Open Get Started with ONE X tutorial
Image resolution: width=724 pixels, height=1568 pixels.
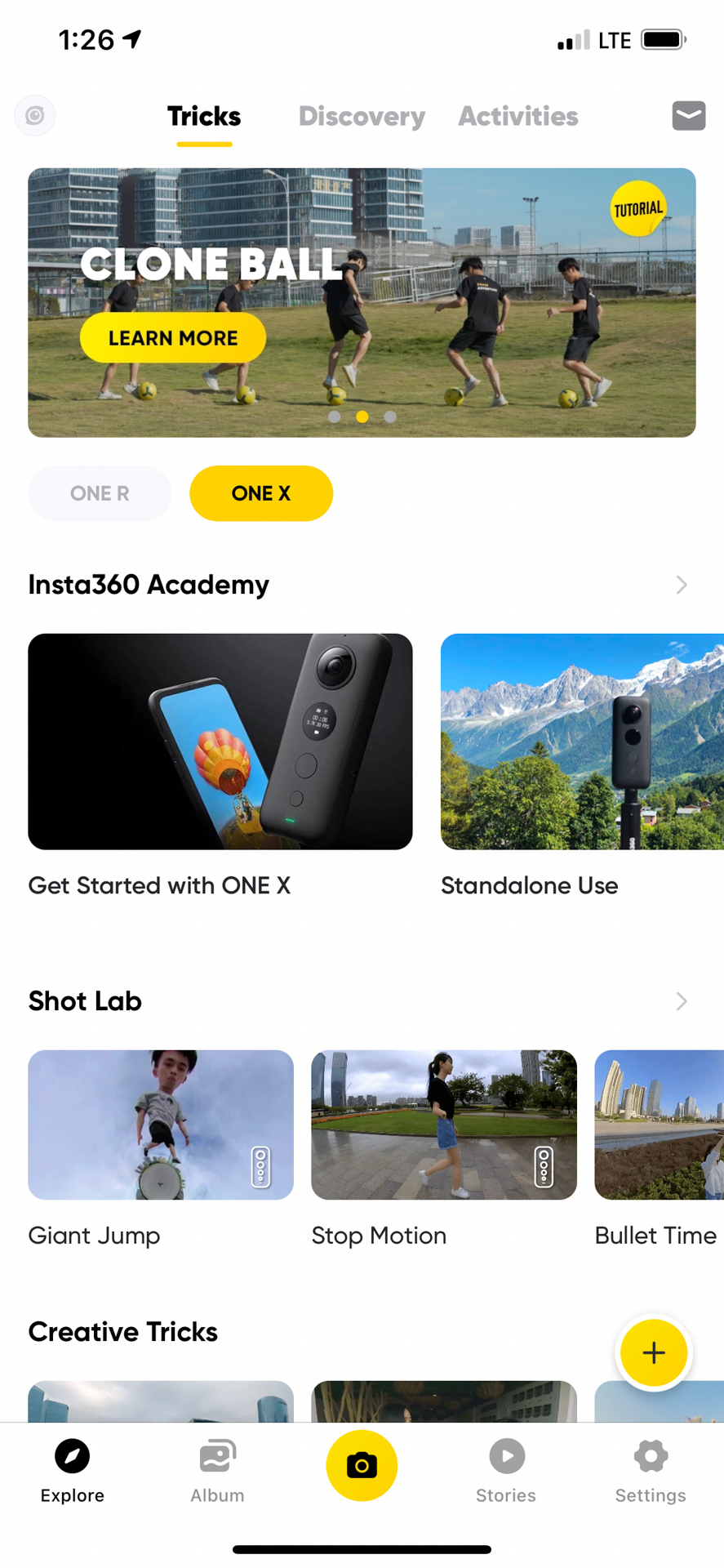pyautogui.click(x=220, y=742)
